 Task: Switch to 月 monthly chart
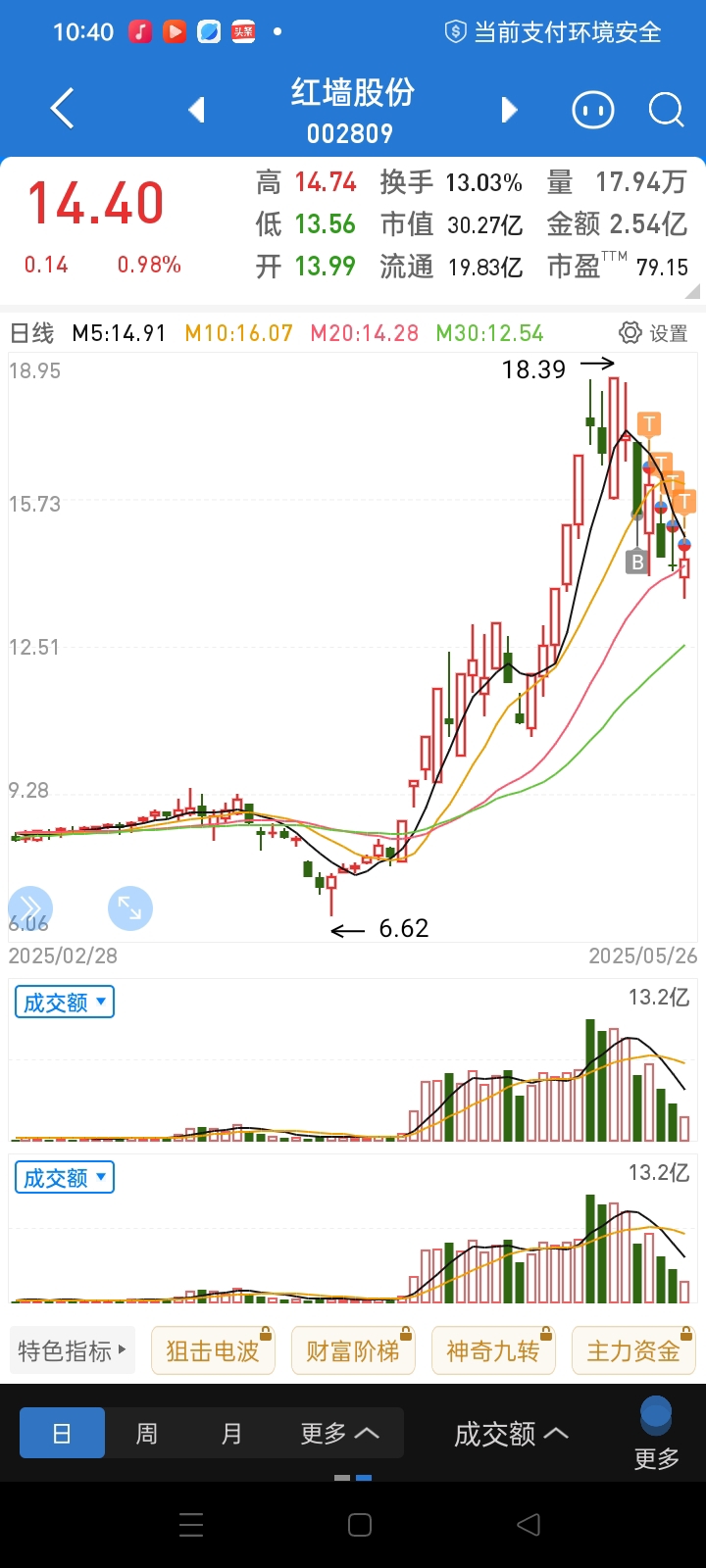click(x=231, y=1434)
